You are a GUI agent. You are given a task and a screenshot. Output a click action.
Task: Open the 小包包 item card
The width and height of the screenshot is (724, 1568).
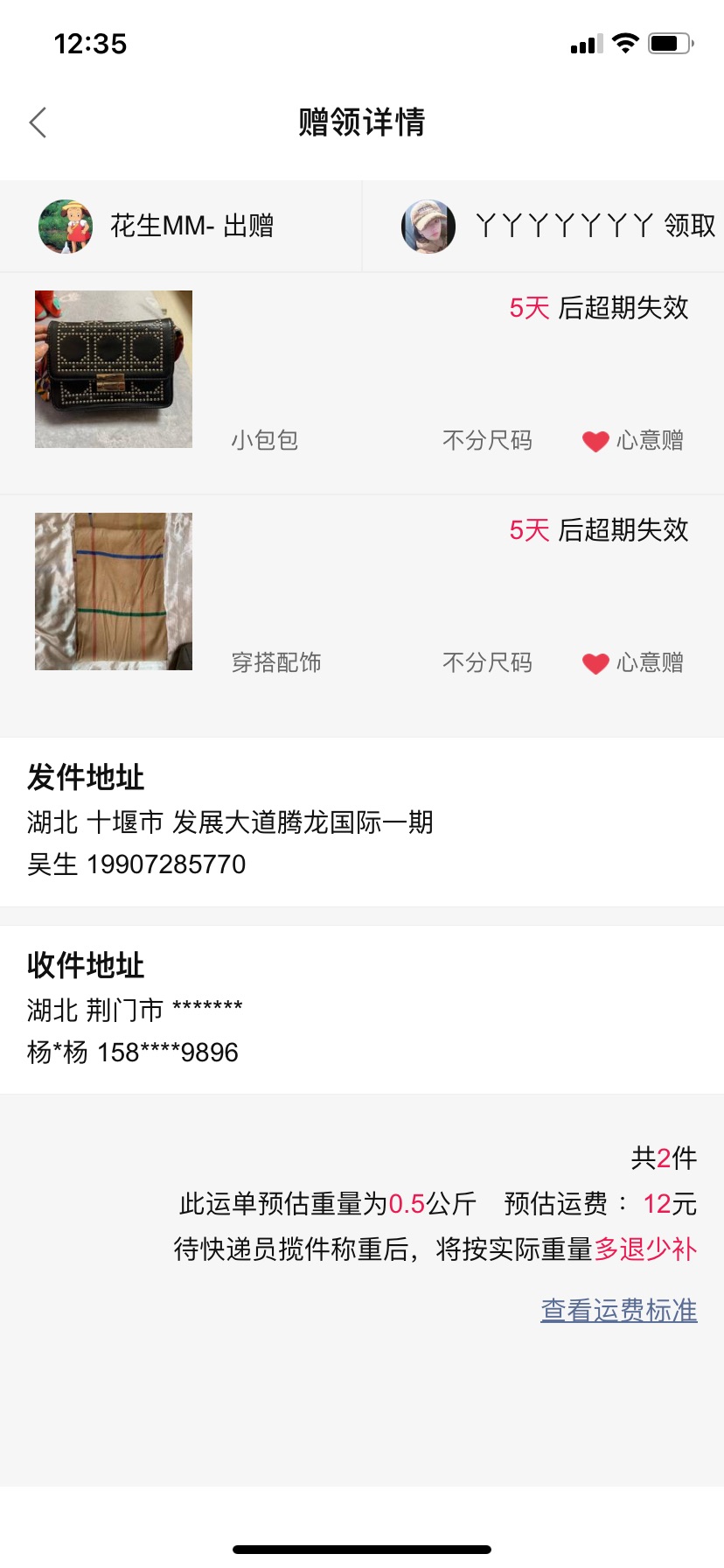coord(362,382)
